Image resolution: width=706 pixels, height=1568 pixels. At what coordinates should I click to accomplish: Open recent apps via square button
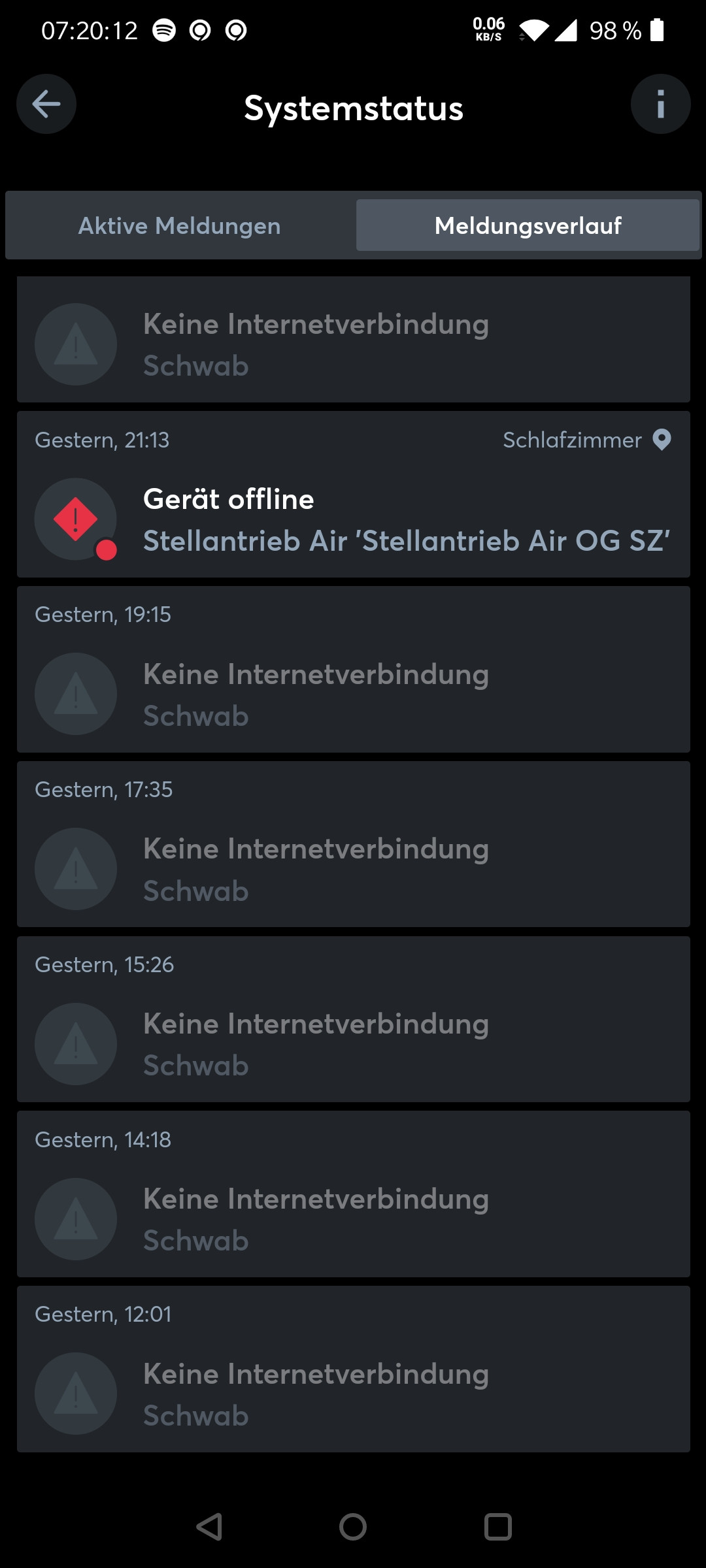coord(497,1527)
